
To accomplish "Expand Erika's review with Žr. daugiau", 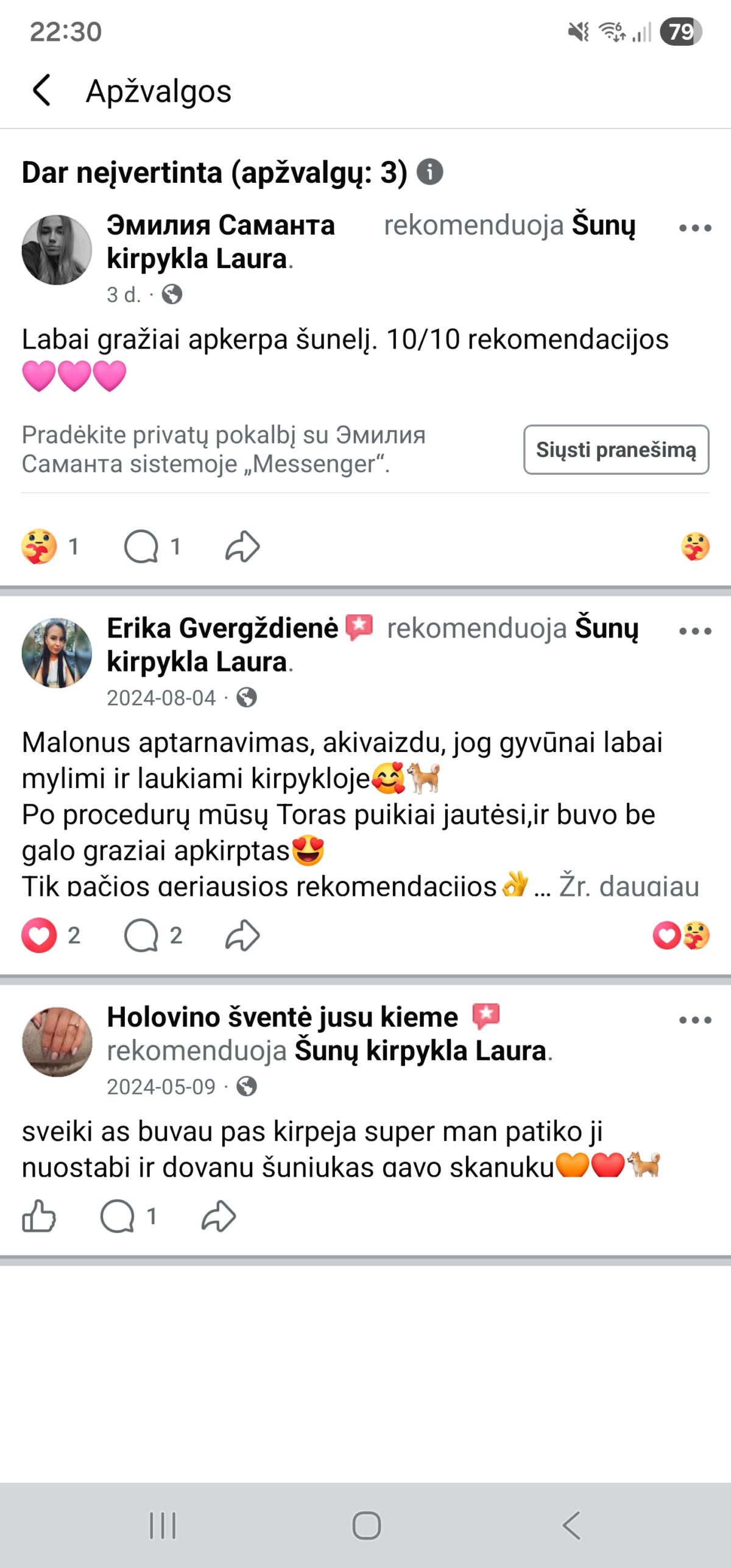I will 629,886.
